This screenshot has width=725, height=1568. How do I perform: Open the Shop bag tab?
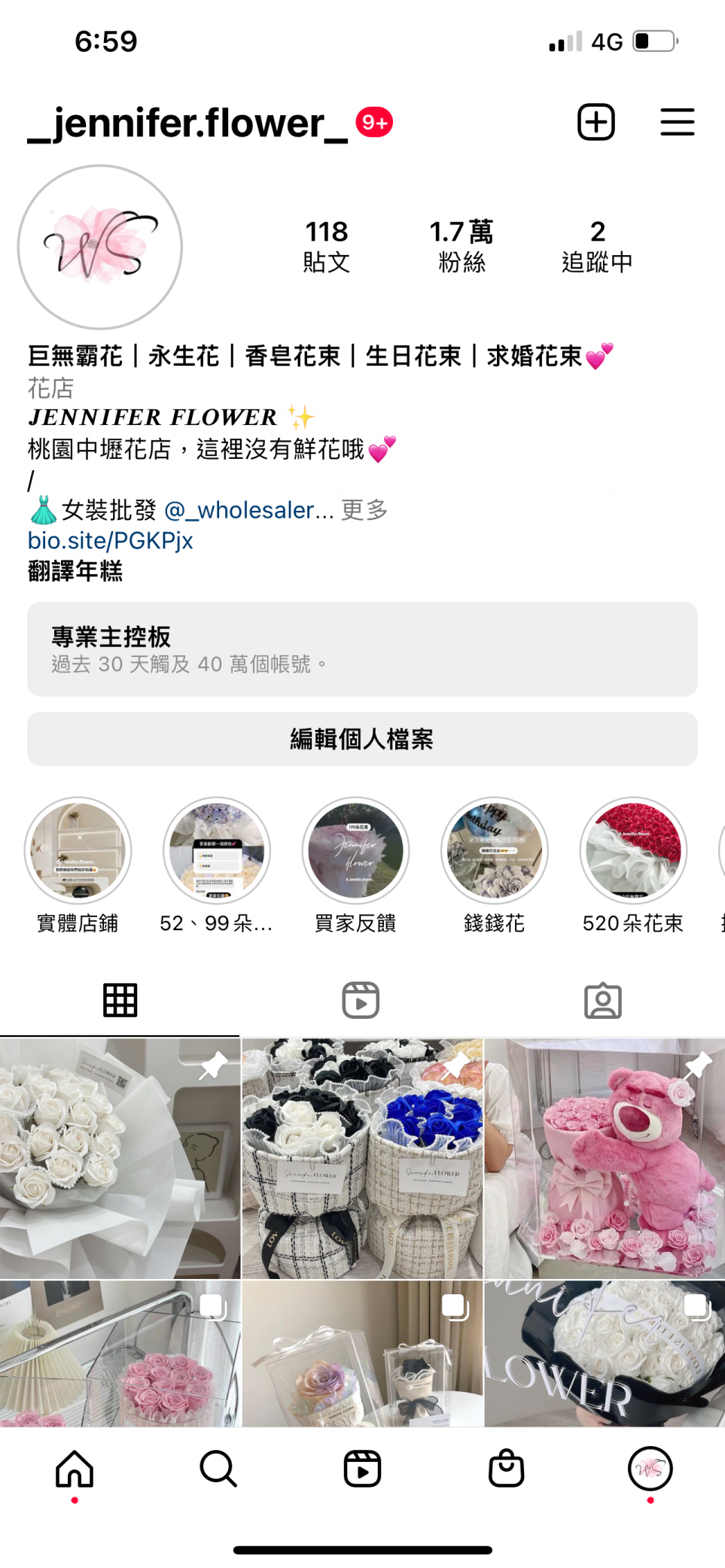click(x=506, y=1469)
